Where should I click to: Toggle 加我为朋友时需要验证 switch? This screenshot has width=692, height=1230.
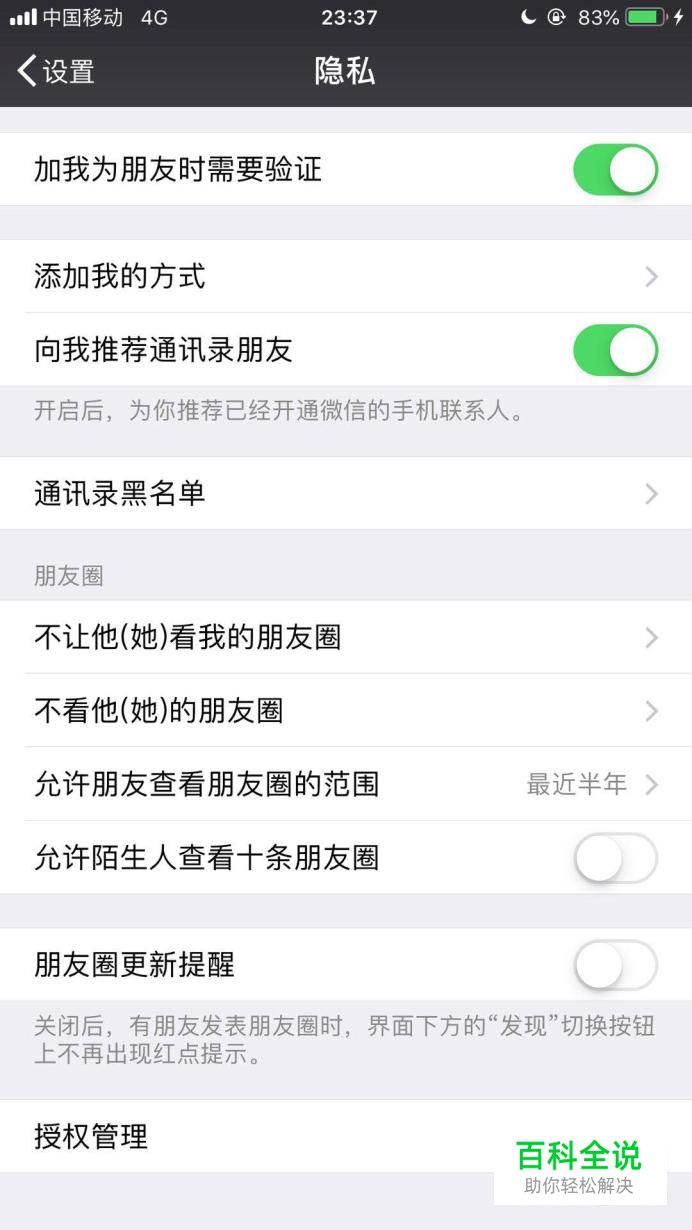click(615, 169)
